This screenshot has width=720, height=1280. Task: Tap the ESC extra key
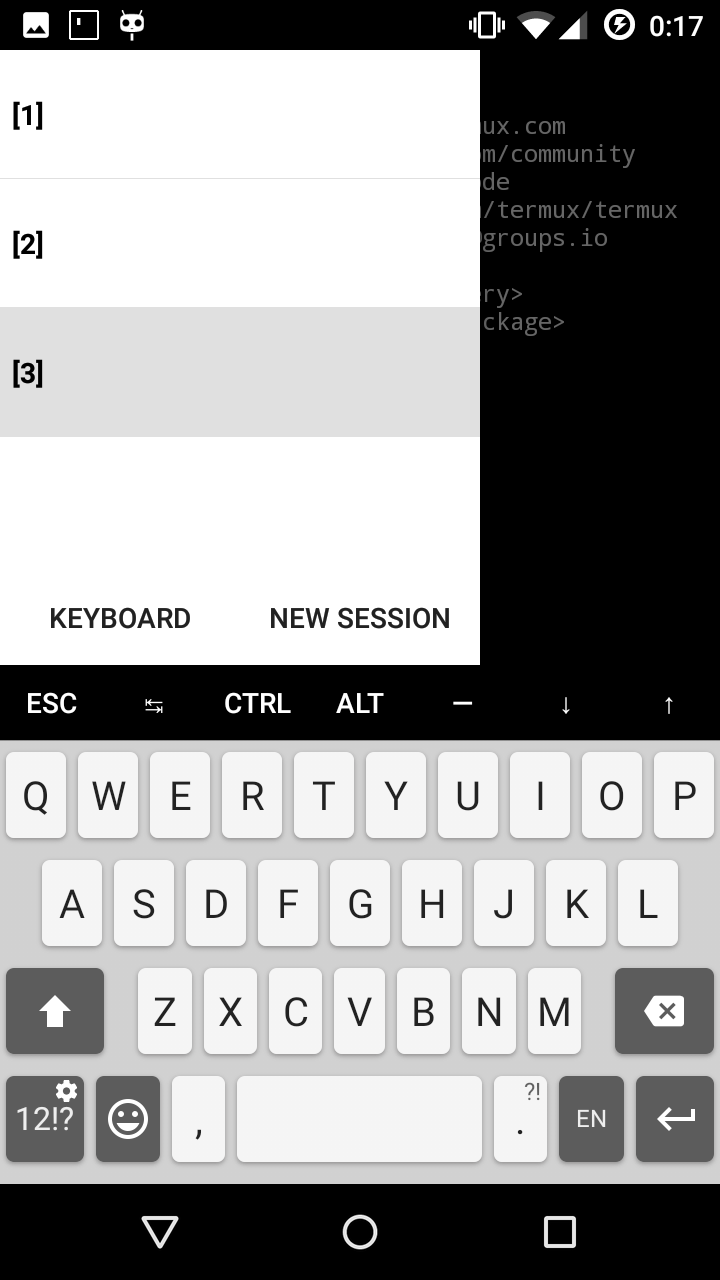[x=51, y=703]
